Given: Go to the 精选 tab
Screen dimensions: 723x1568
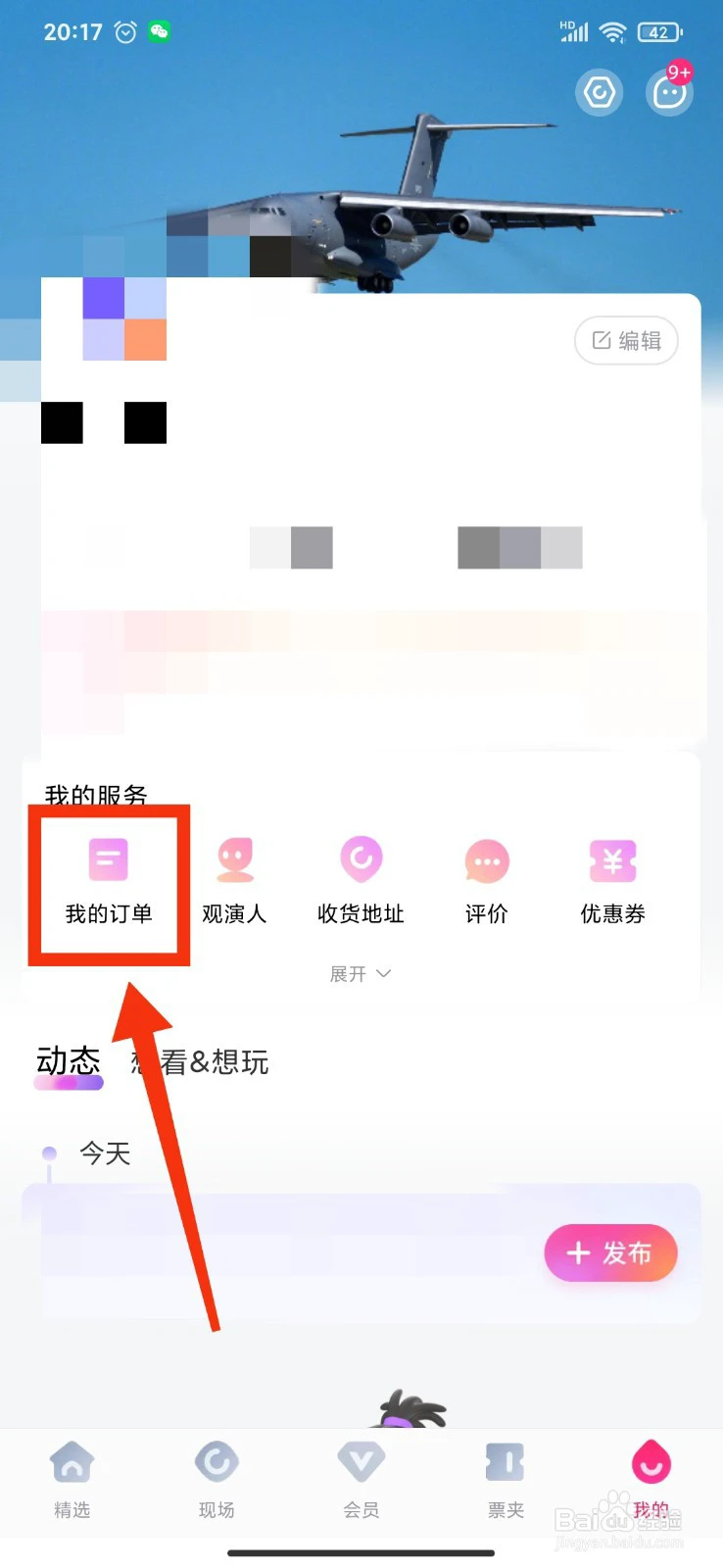Looking at the screenshot, I should pos(72,1481).
